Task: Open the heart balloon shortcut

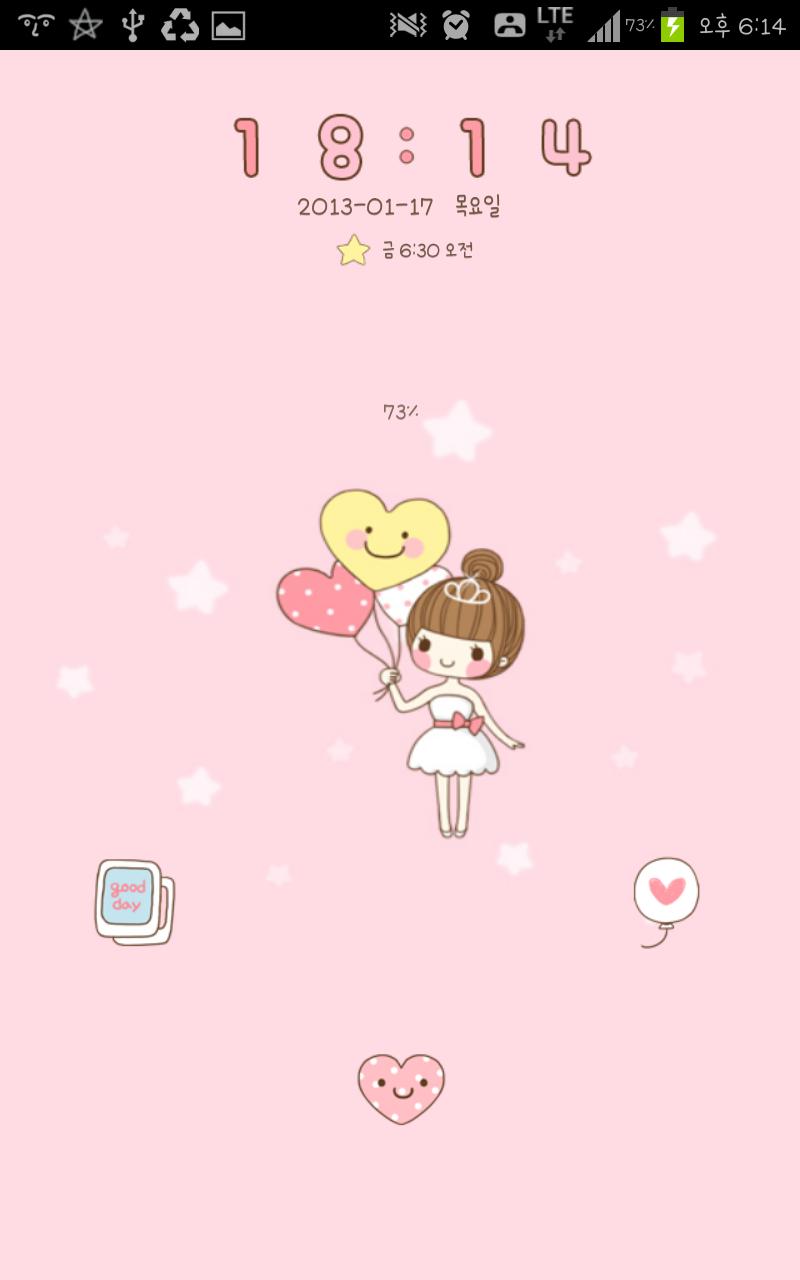Action: [x=666, y=892]
